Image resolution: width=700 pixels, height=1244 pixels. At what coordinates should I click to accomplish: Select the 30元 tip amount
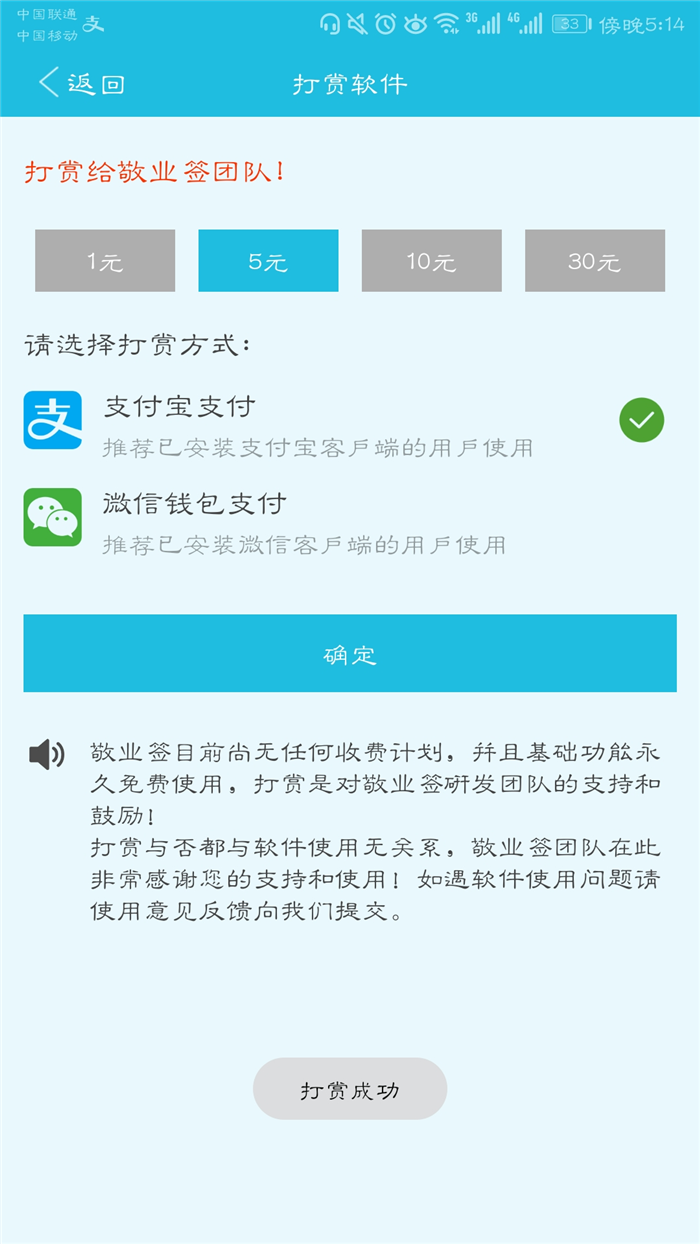pyautogui.click(x=594, y=261)
